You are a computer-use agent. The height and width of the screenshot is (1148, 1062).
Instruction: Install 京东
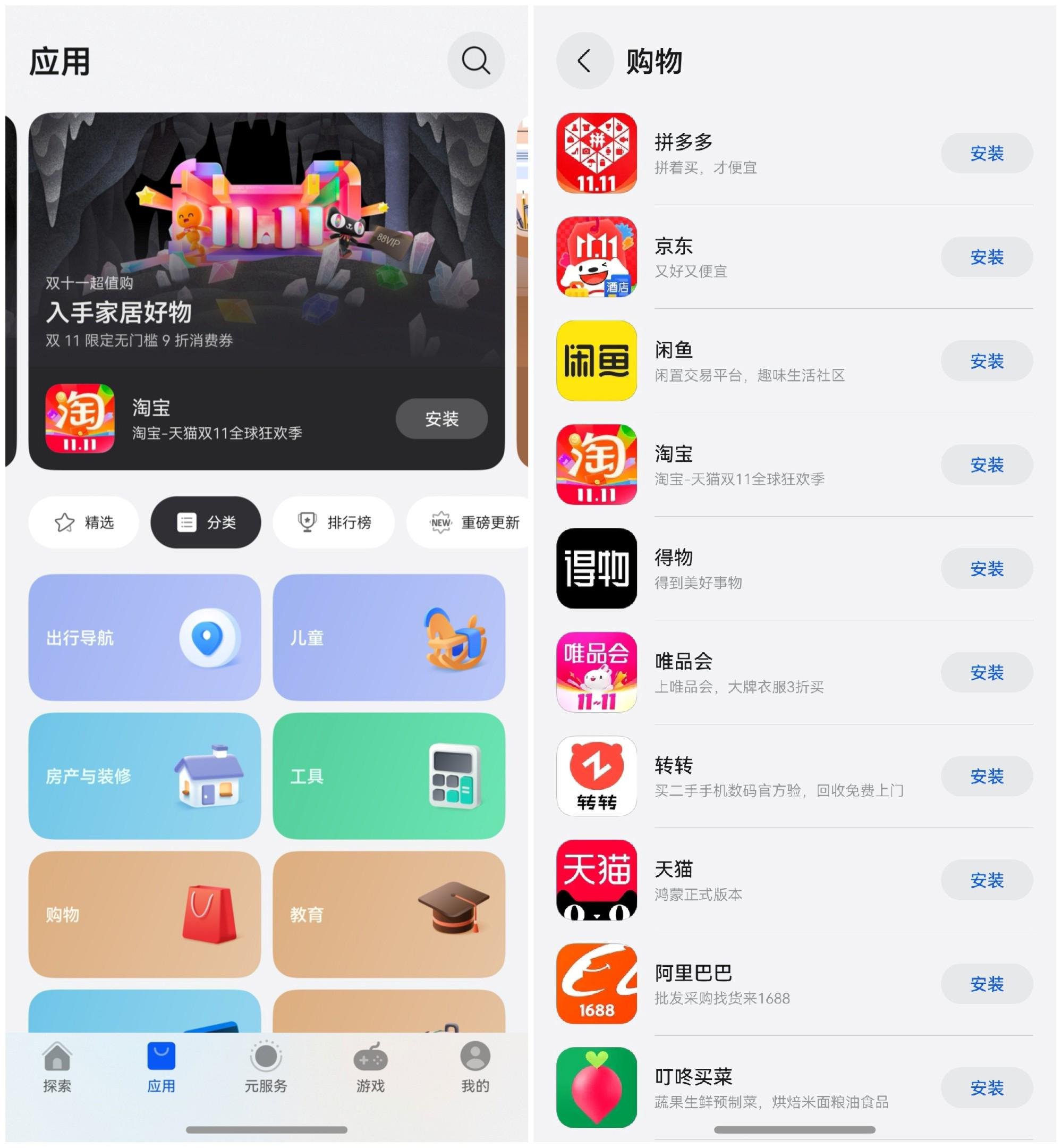tap(986, 257)
